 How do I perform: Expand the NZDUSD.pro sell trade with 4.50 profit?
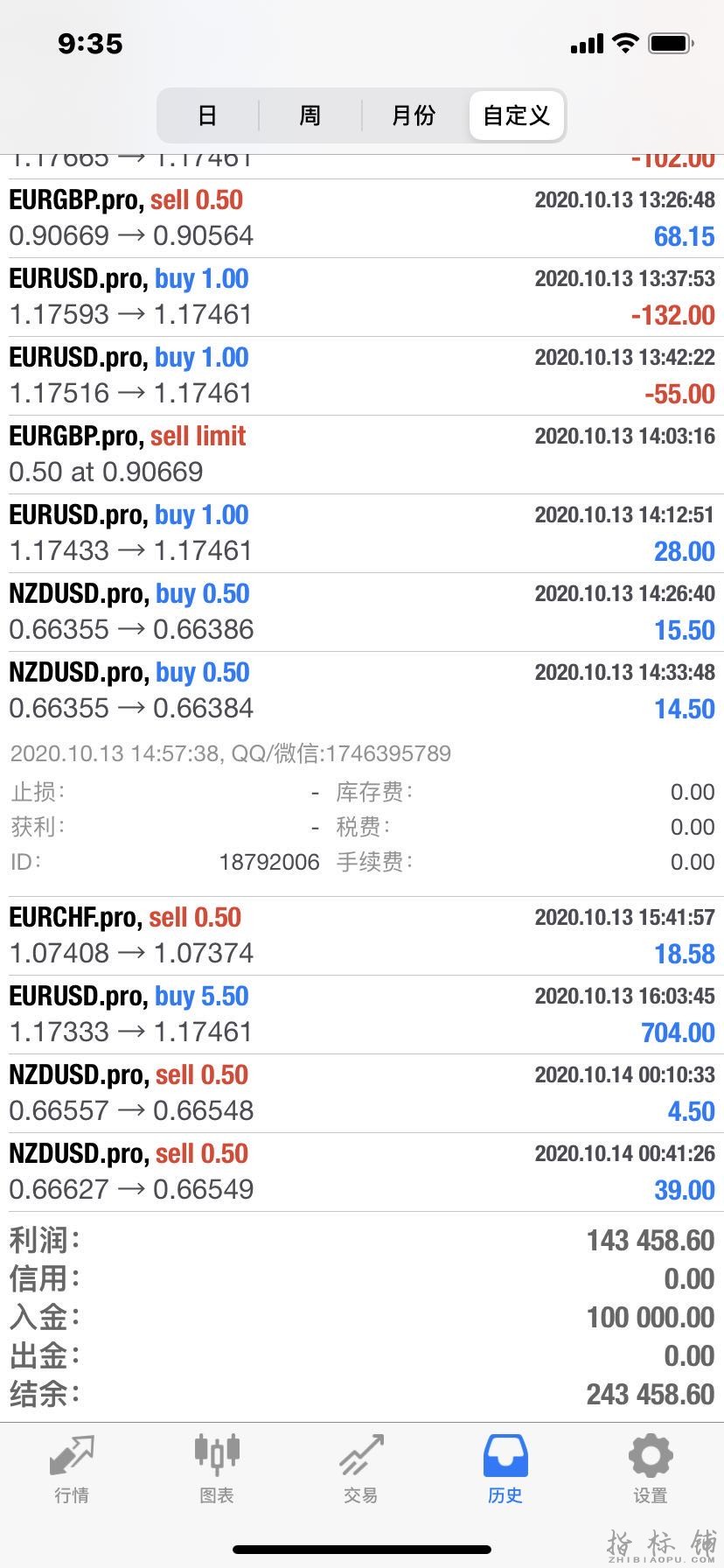click(x=362, y=1093)
